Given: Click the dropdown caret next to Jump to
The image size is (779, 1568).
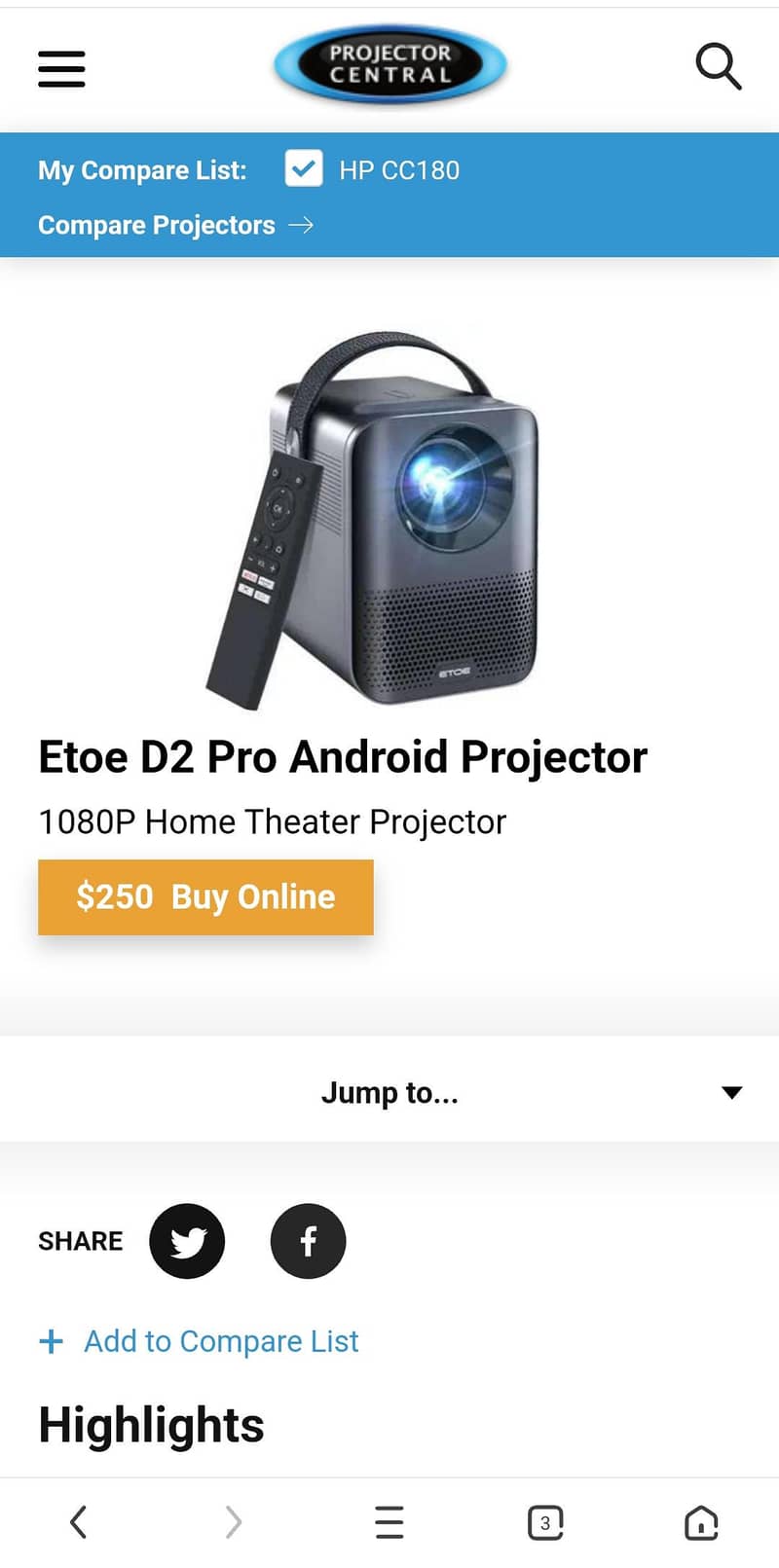Looking at the screenshot, I should click(731, 1092).
